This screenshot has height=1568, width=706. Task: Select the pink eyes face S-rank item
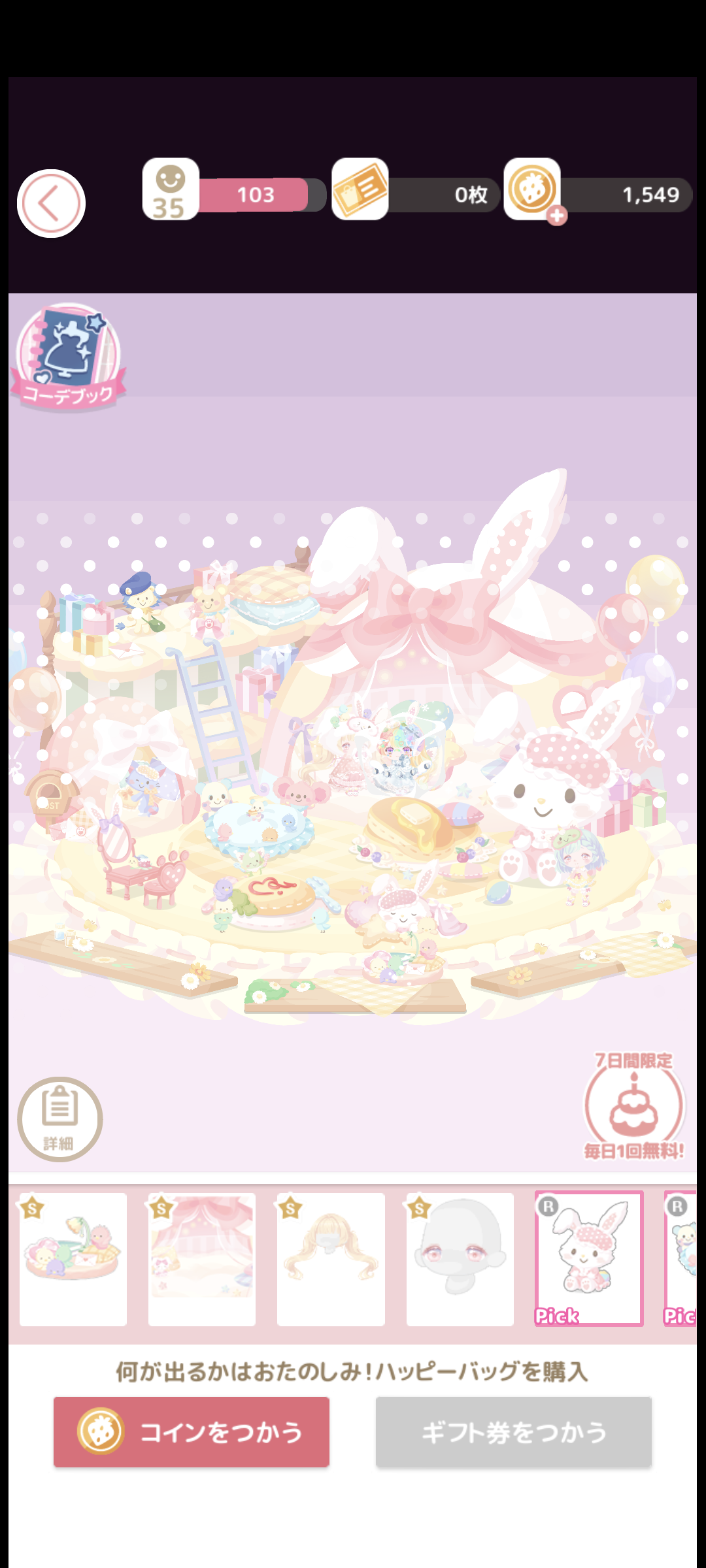[x=460, y=1259]
